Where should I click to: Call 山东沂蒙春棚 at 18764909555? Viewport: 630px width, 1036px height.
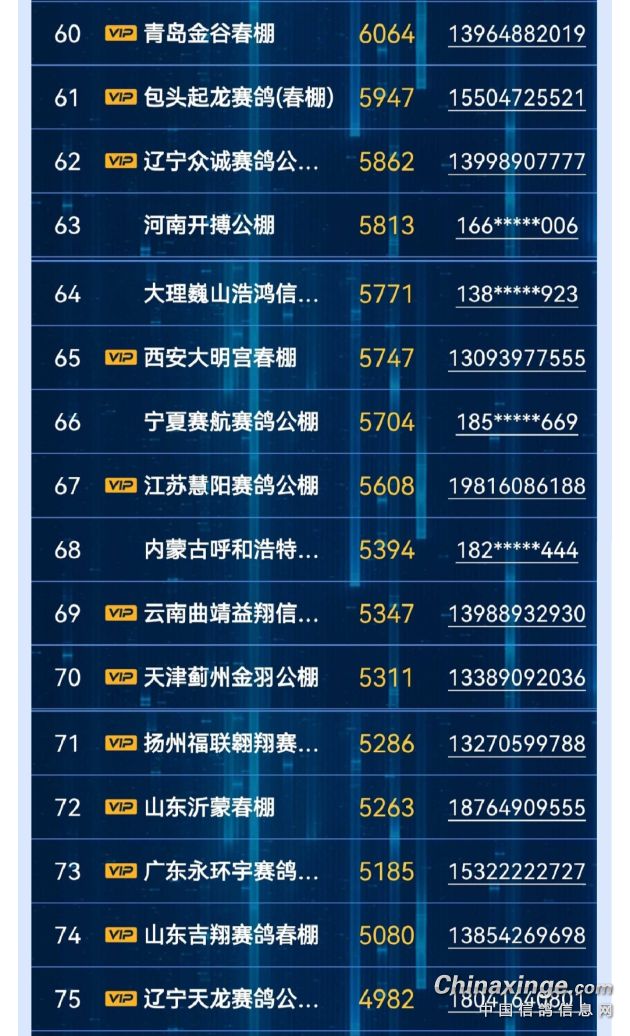pos(517,807)
